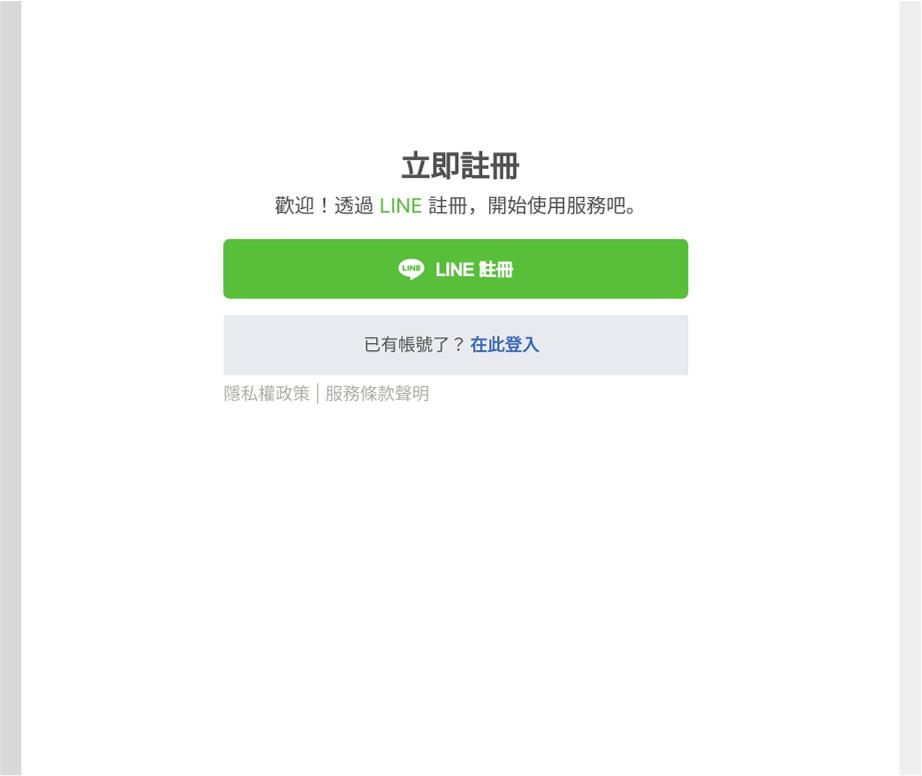Tap the green LINE 註冊 button
The image size is (922, 776).
tap(455, 269)
